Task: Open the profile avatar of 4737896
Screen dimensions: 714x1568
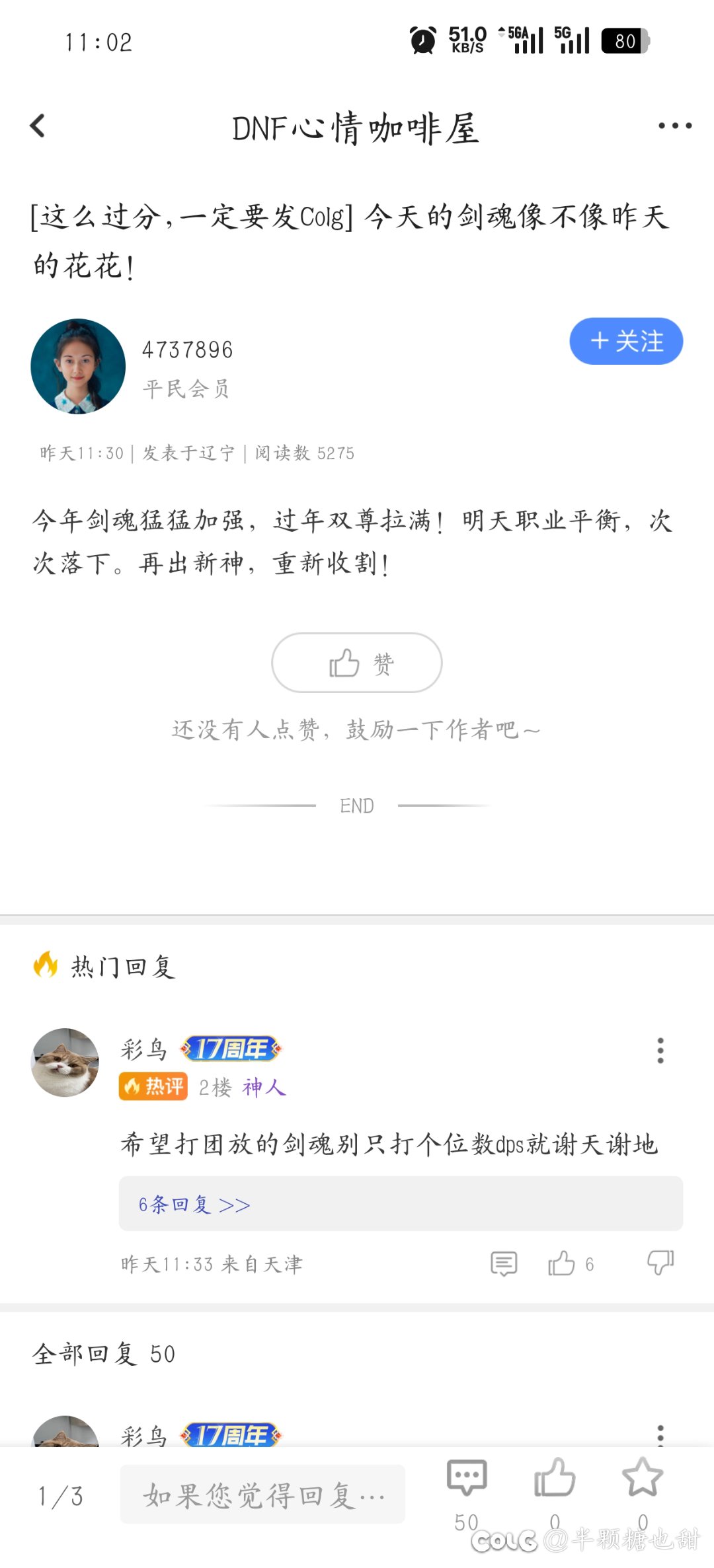Action: pyautogui.click(x=78, y=367)
